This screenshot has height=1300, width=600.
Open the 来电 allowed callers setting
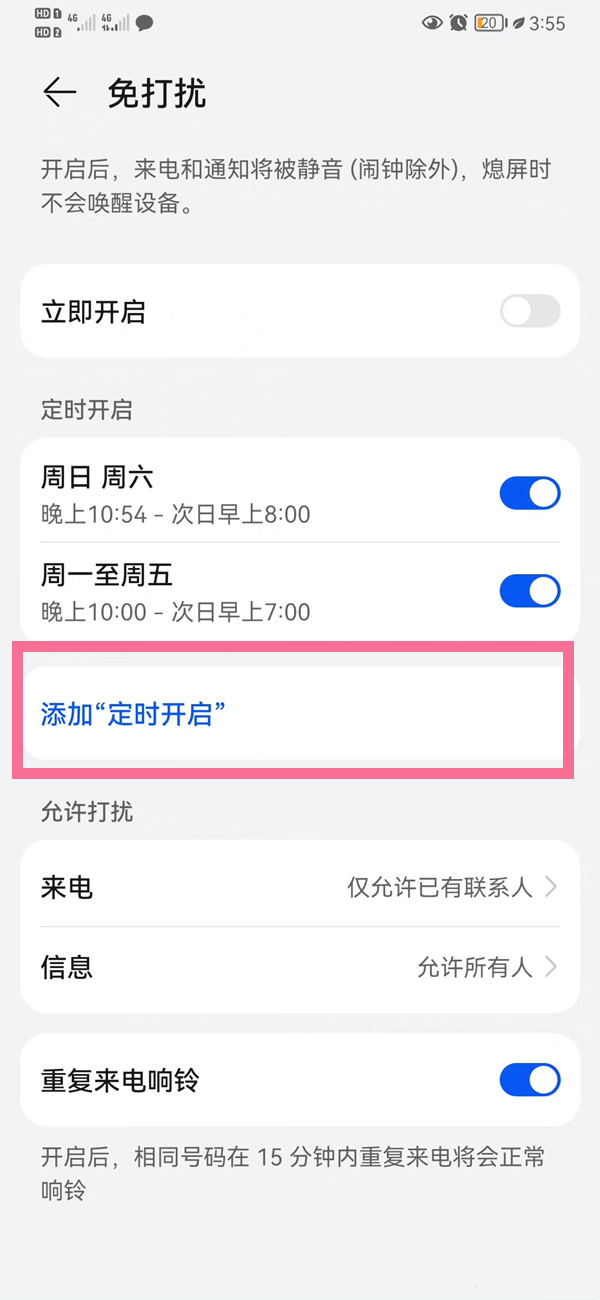[x=300, y=887]
